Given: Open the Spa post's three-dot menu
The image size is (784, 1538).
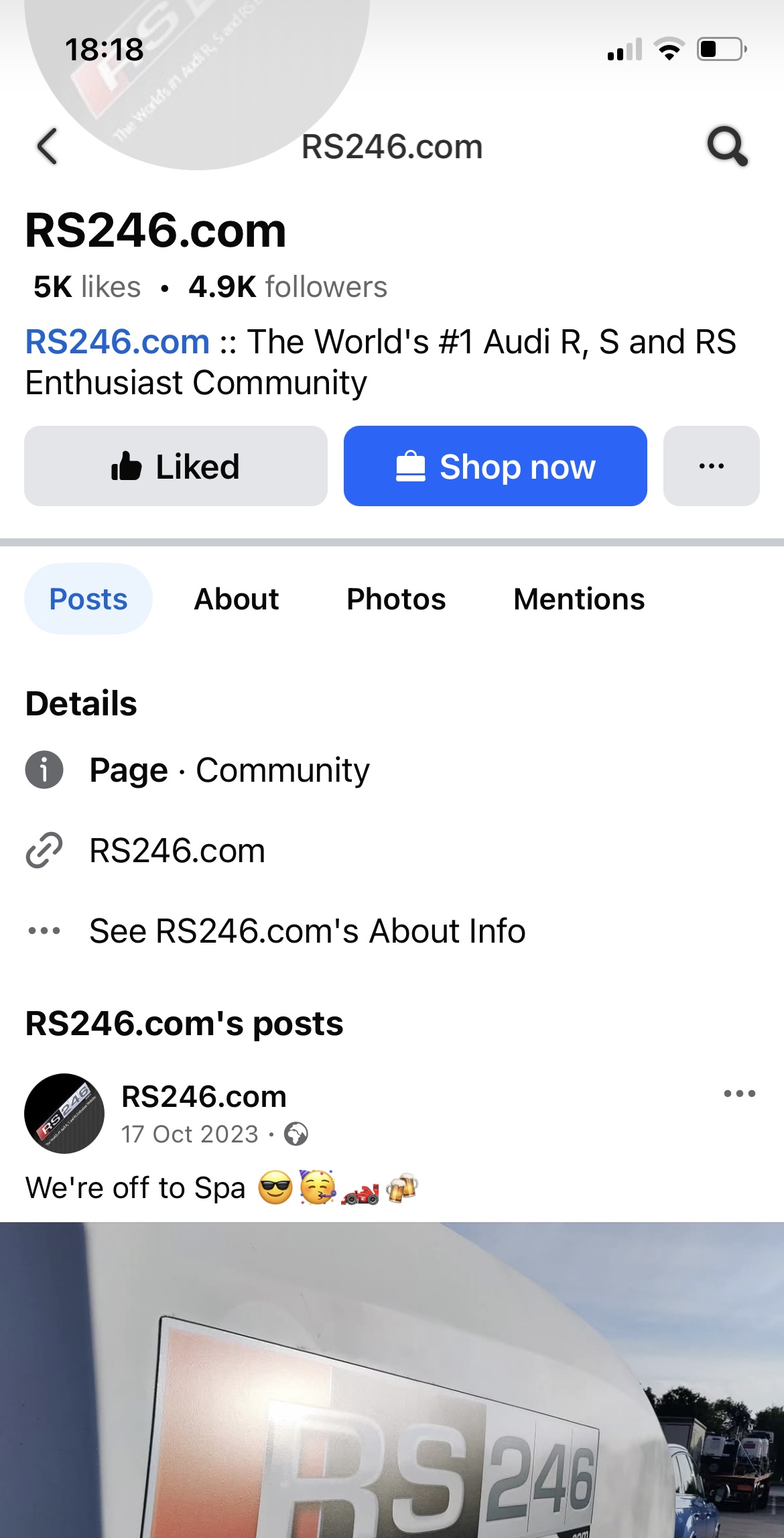Looking at the screenshot, I should 739,1093.
